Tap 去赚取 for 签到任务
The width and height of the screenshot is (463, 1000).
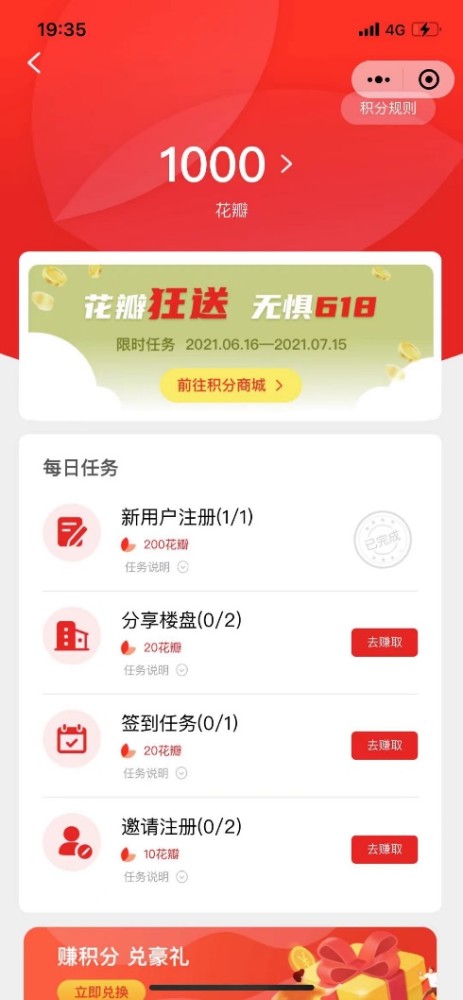pos(385,746)
